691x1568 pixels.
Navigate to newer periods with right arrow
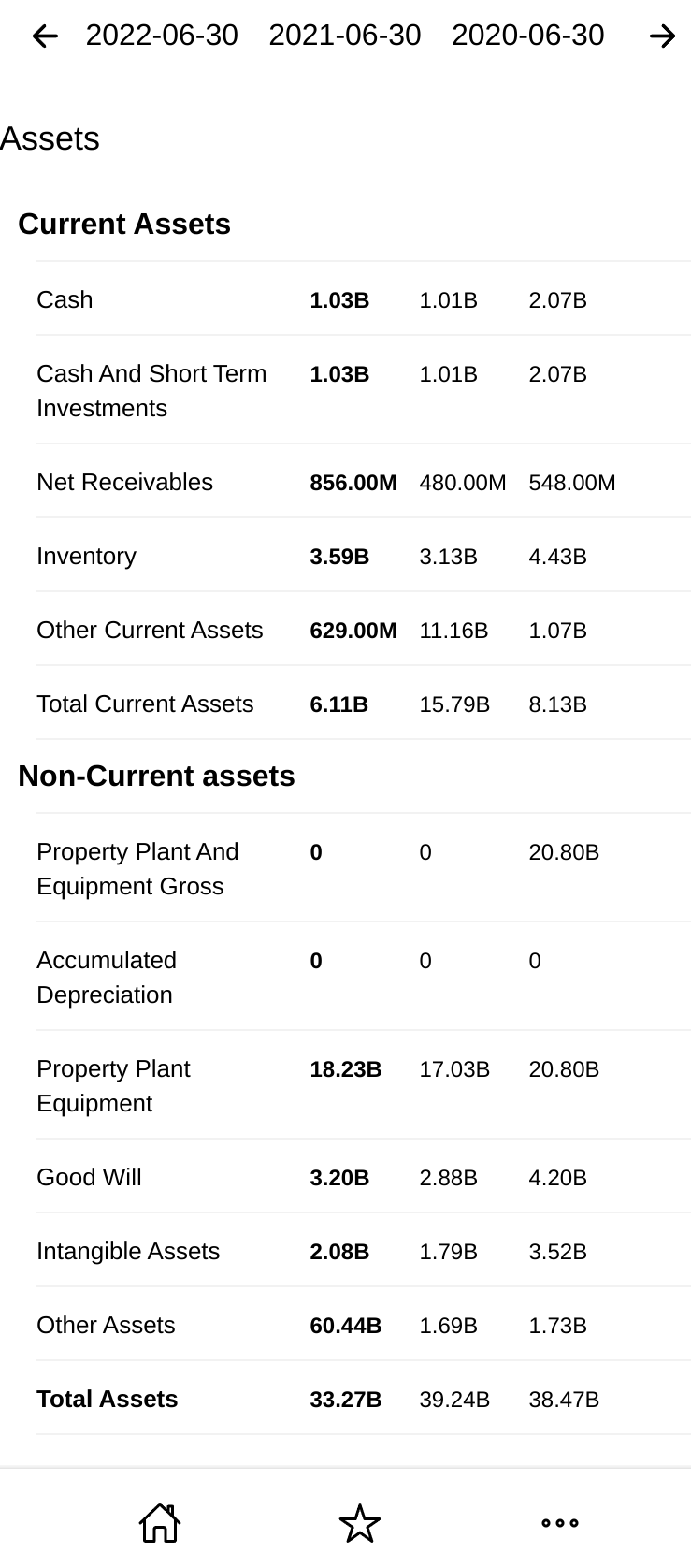[x=662, y=36]
